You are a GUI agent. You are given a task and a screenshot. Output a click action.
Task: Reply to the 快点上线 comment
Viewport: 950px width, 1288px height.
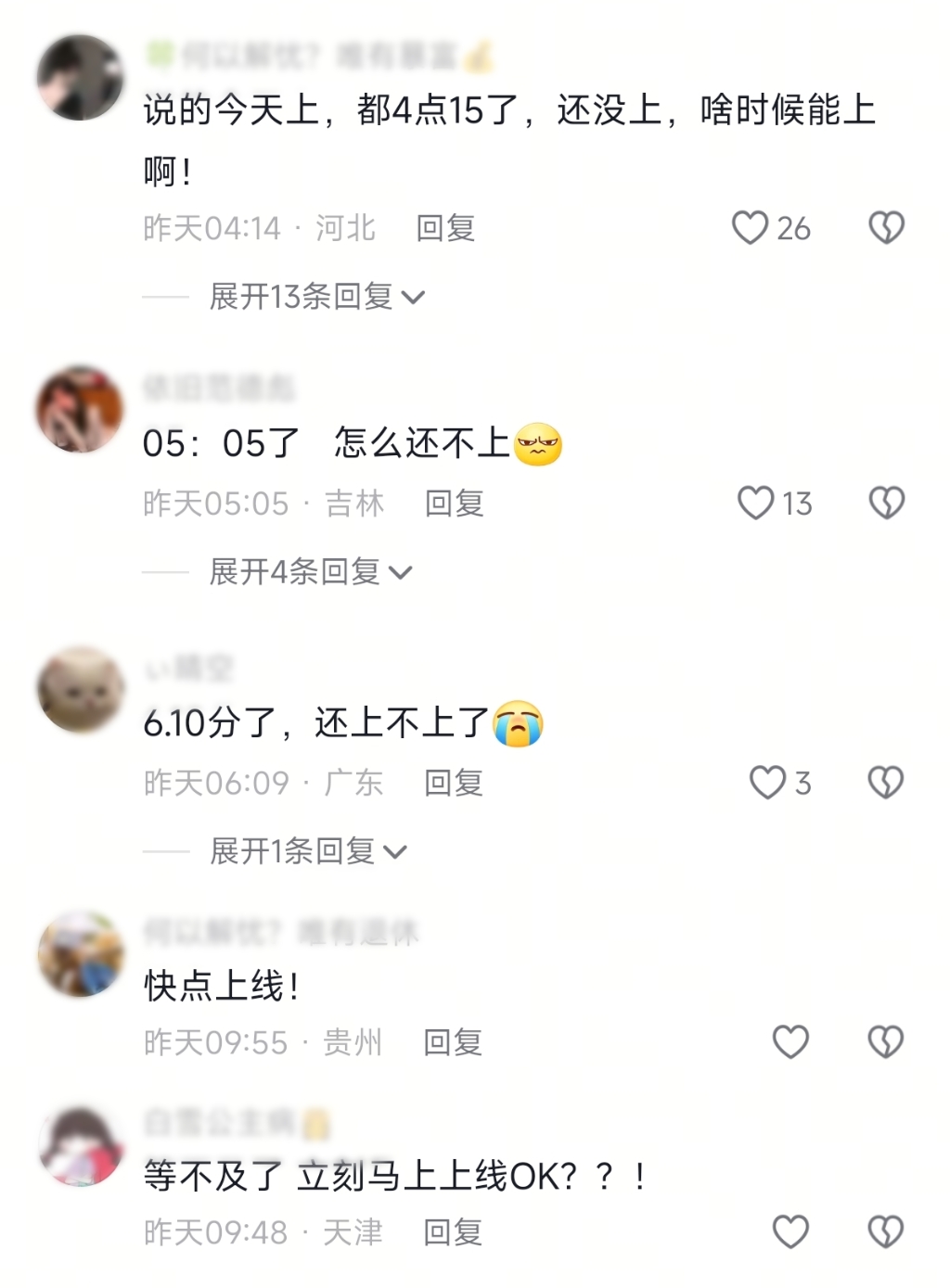tap(453, 1042)
